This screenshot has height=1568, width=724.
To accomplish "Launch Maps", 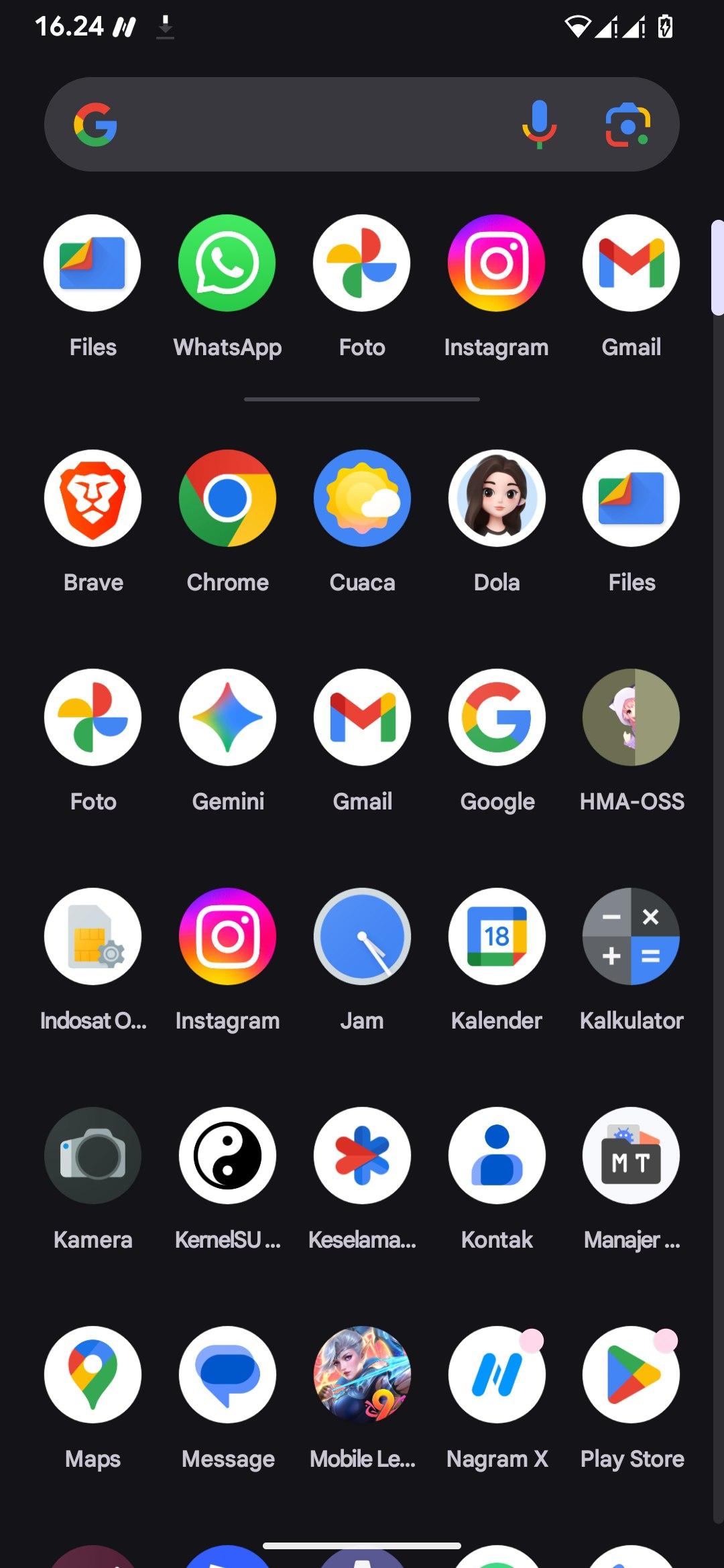I will click(x=93, y=1375).
